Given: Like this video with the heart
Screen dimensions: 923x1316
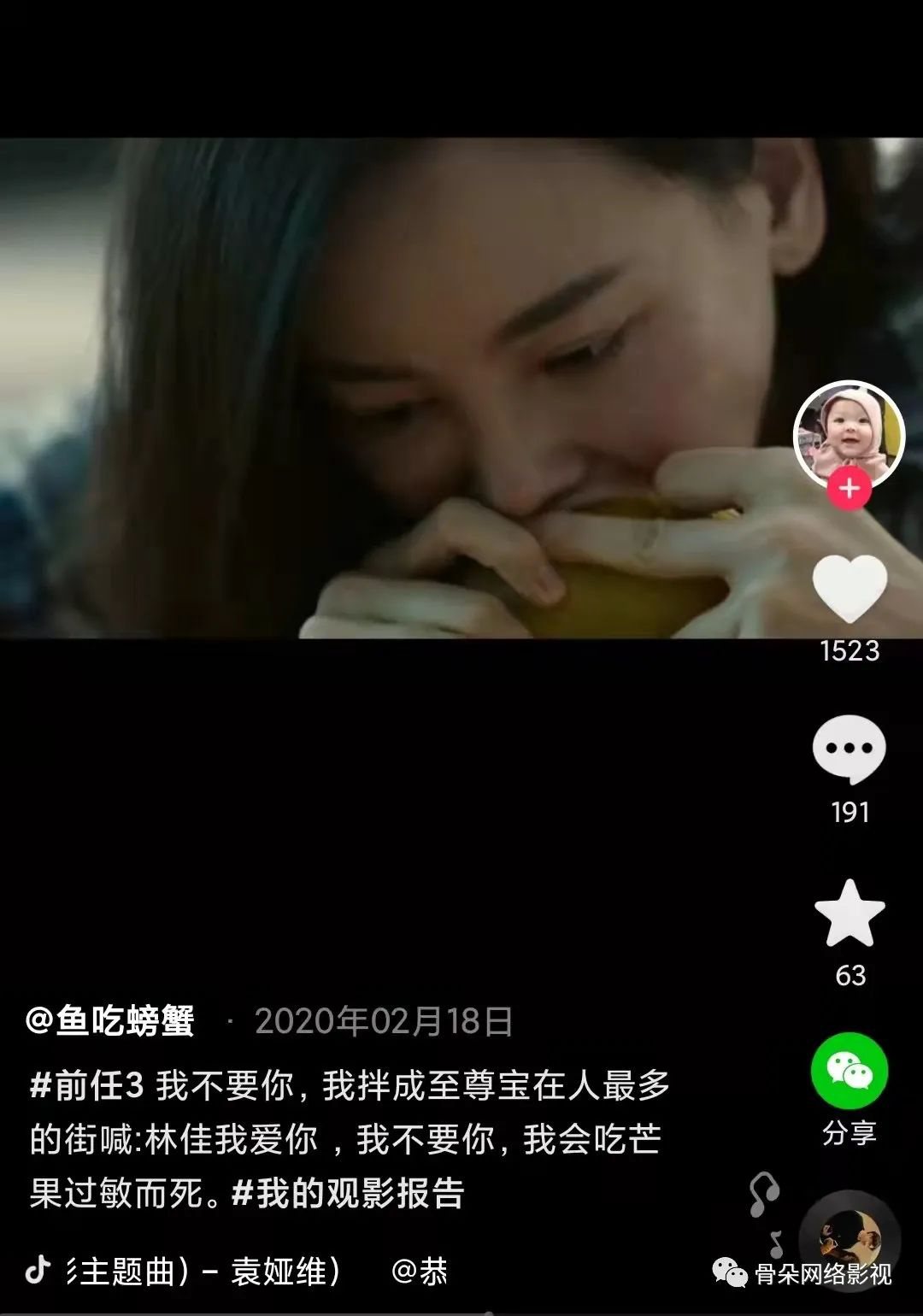Looking at the screenshot, I should [849, 588].
